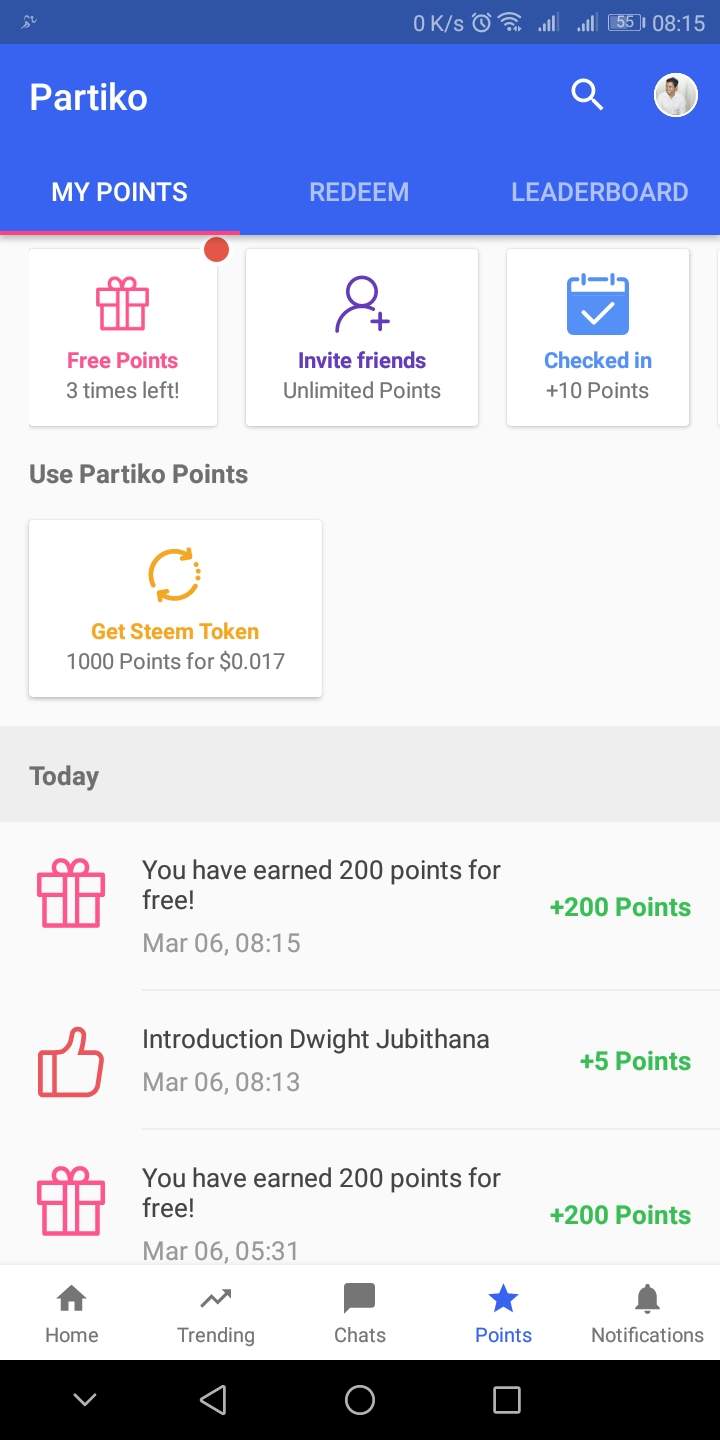
Task: Tap the system back button
Action: (x=213, y=1400)
